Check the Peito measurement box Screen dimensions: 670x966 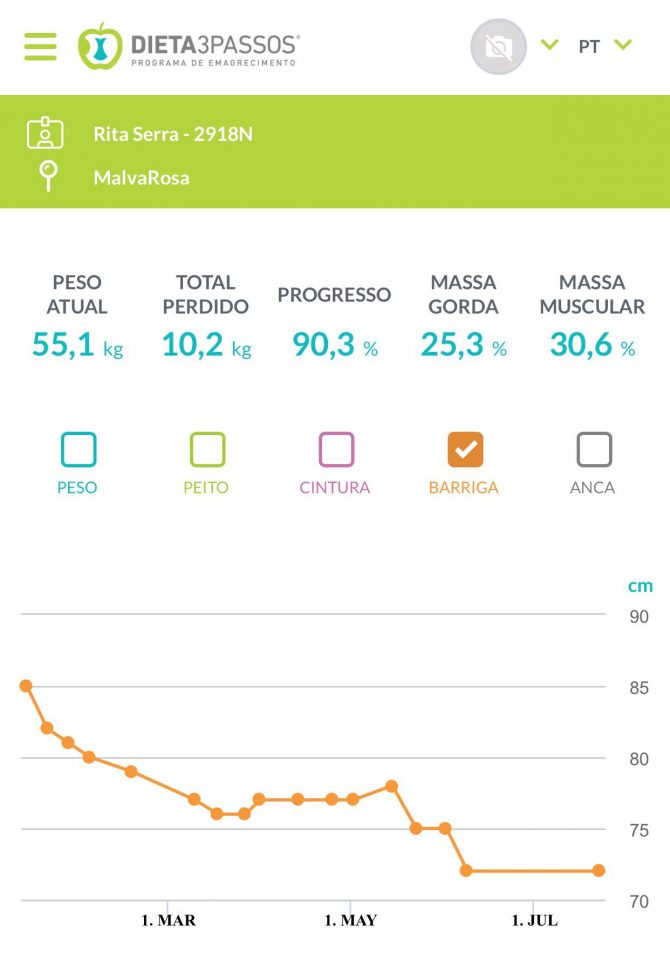point(207,450)
